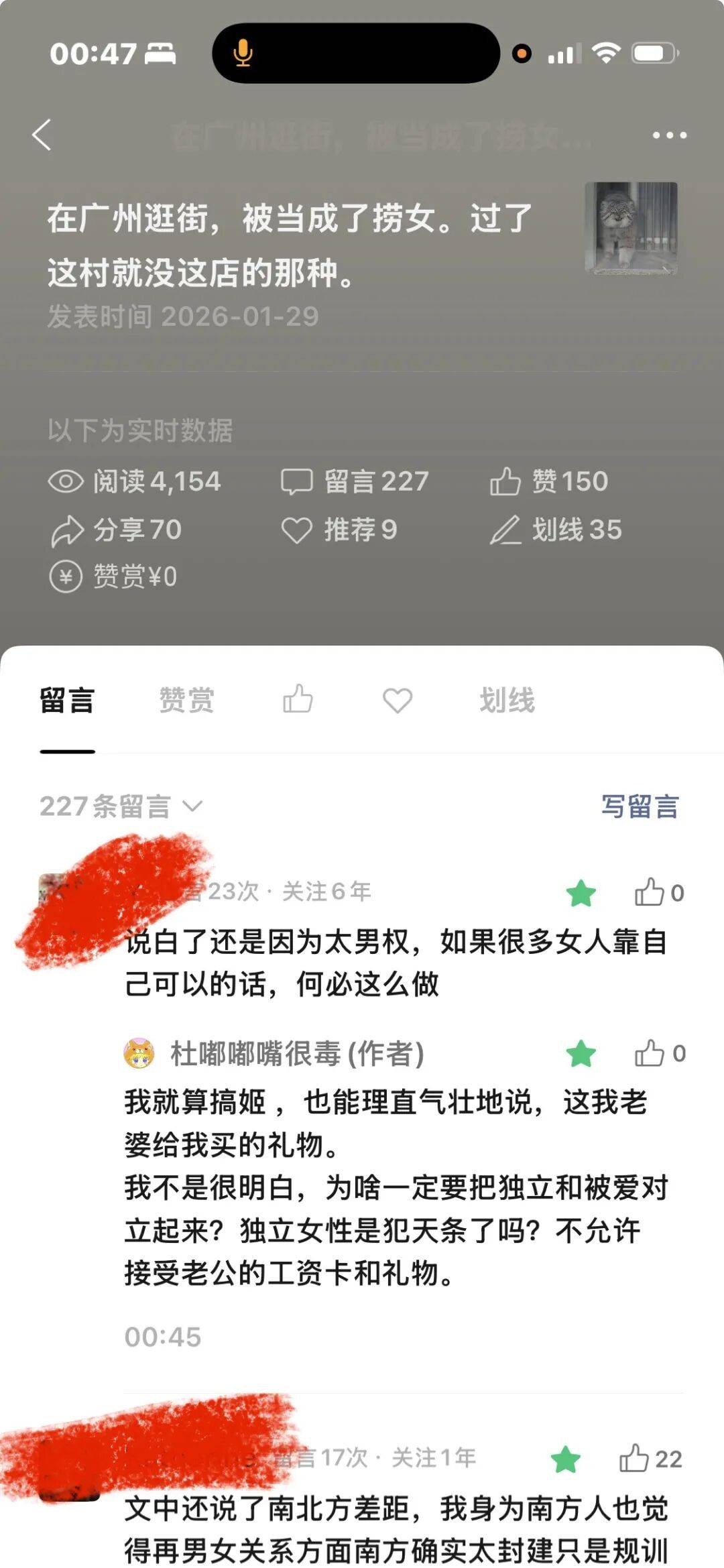Go back using the top-left arrow
This screenshot has height=1568, width=724.
pyautogui.click(x=42, y=135)
